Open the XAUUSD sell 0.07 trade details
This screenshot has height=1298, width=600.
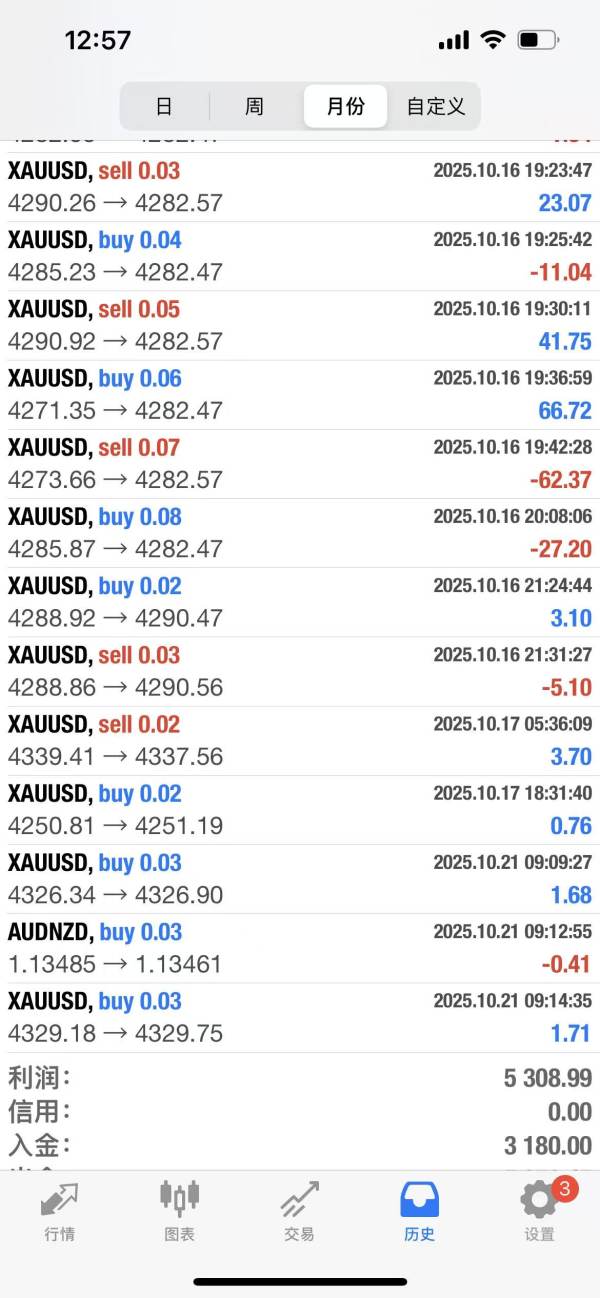click(300, 464)
